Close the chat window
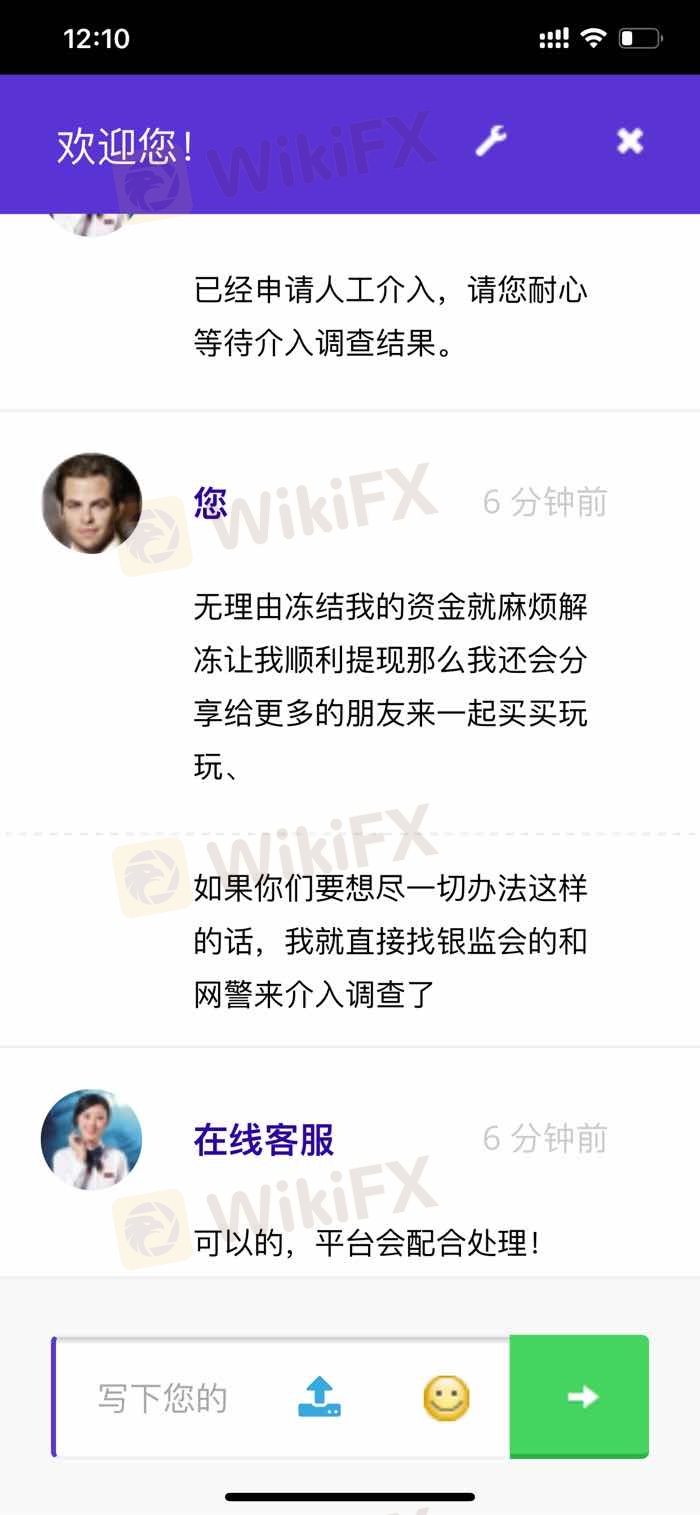700x1515 pixels. tap(630, 142)
